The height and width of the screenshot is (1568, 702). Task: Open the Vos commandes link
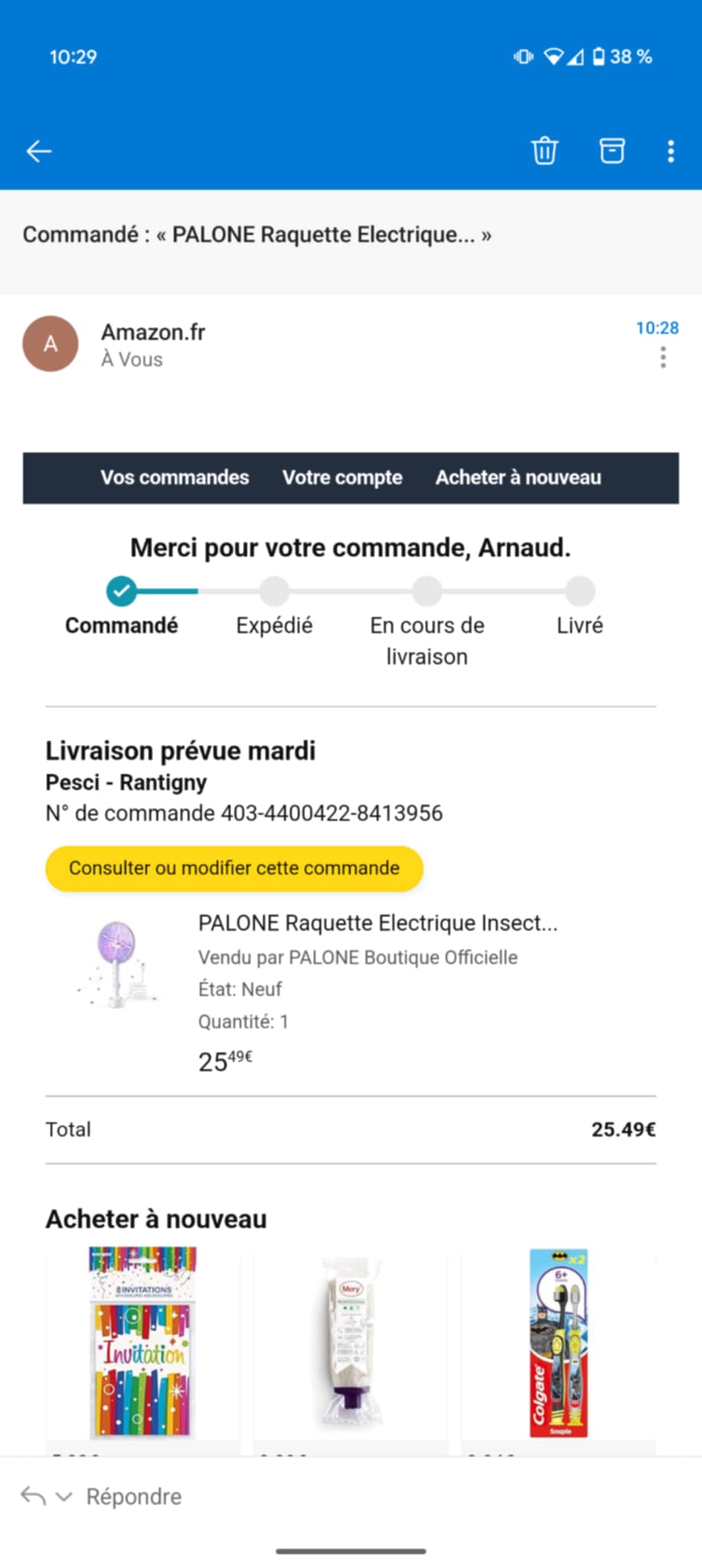175,478
